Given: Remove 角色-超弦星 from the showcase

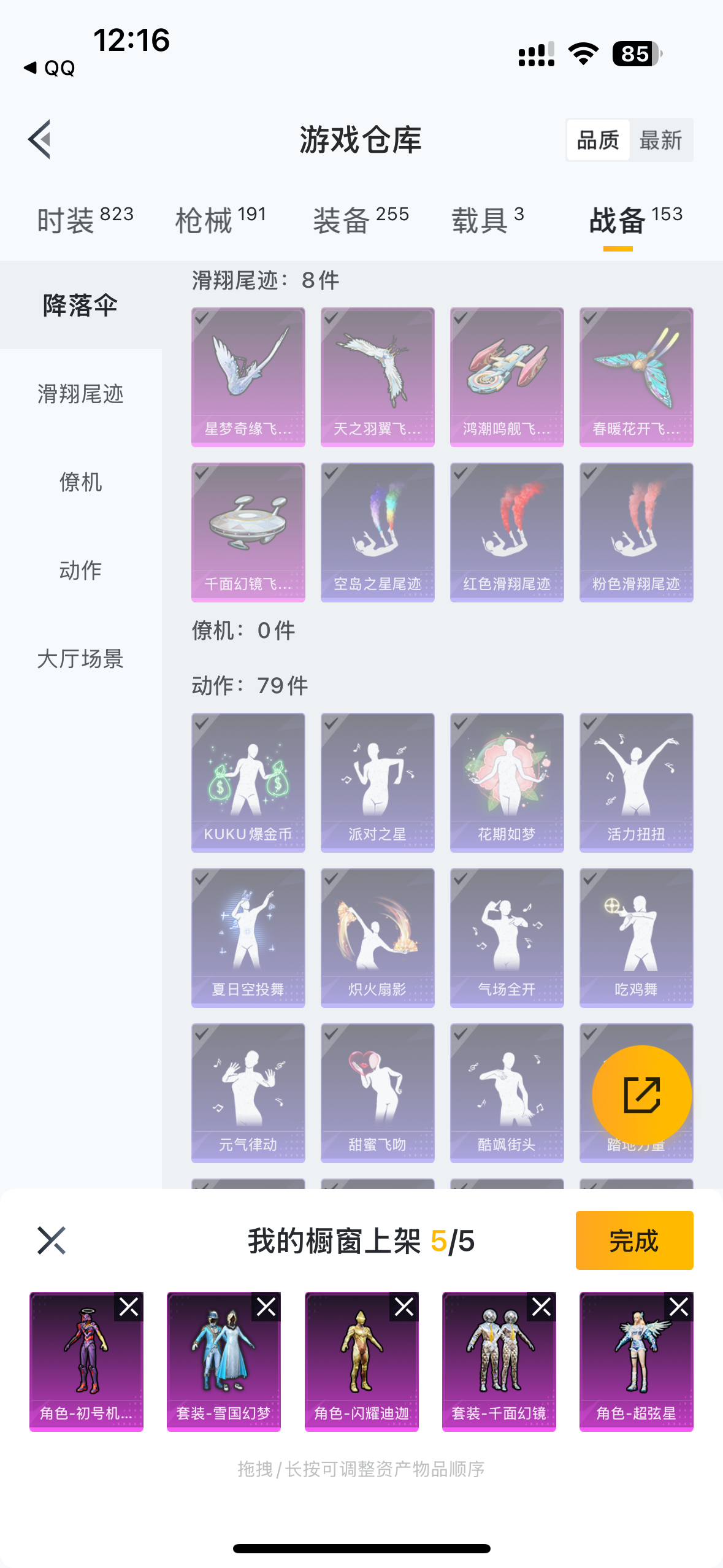Looking at the screenshot, I should coord(679,1307).
